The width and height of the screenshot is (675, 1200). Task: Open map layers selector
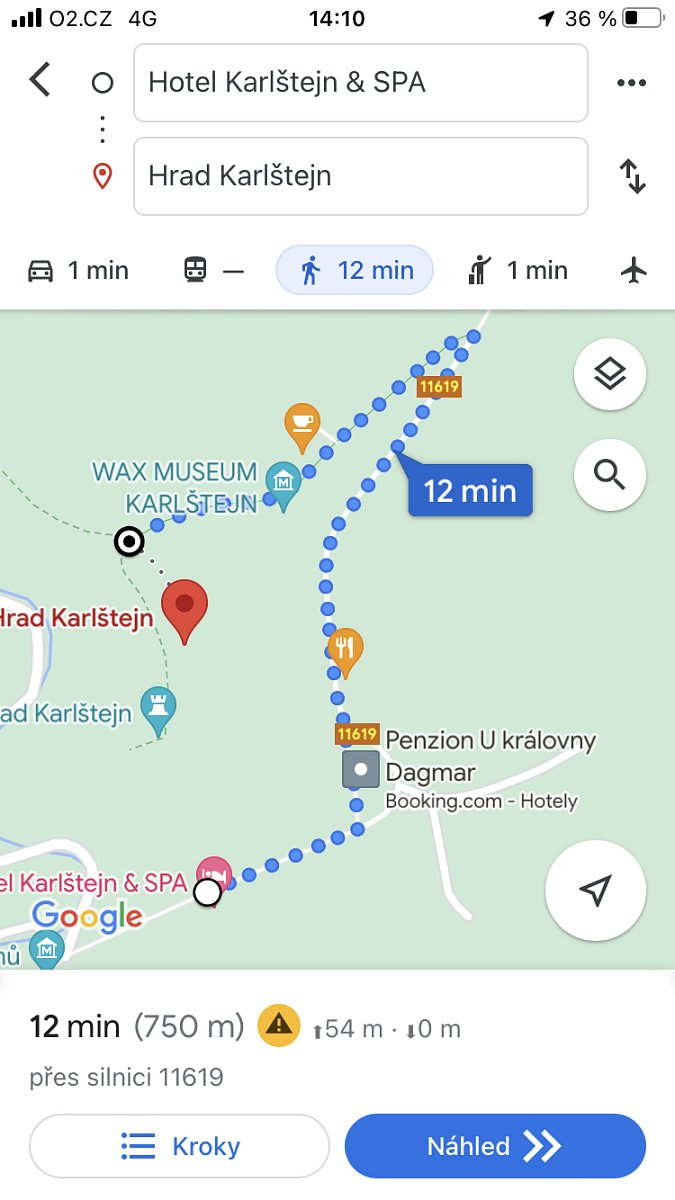coord(610,375)
